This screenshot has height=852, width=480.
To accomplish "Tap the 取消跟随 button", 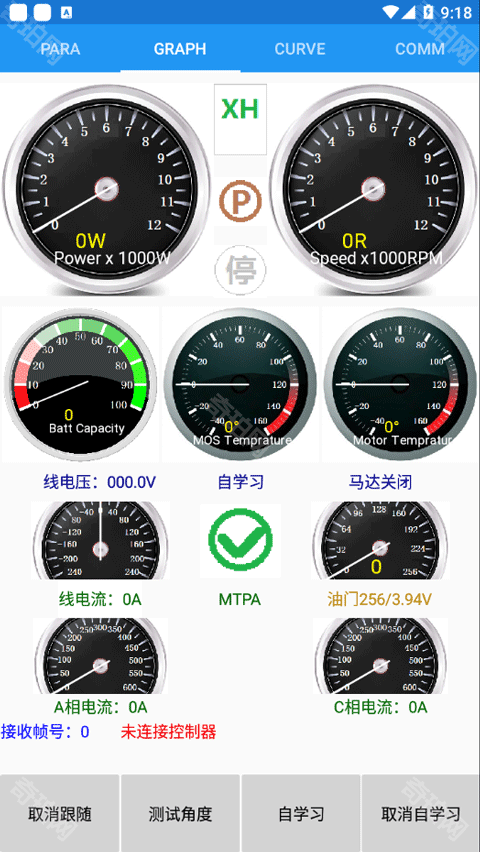I will (x=60, y=813).
